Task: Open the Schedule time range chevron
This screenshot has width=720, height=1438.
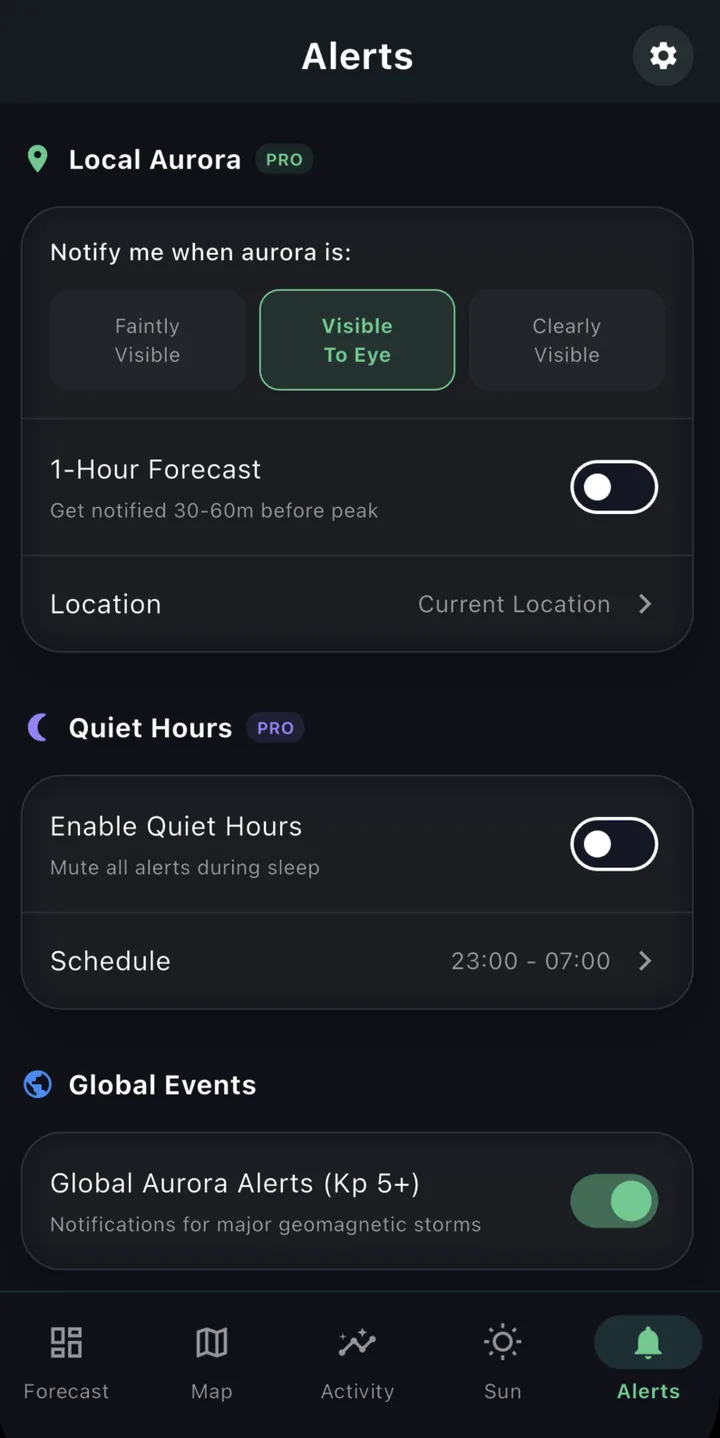Action: tap(645, 961)
